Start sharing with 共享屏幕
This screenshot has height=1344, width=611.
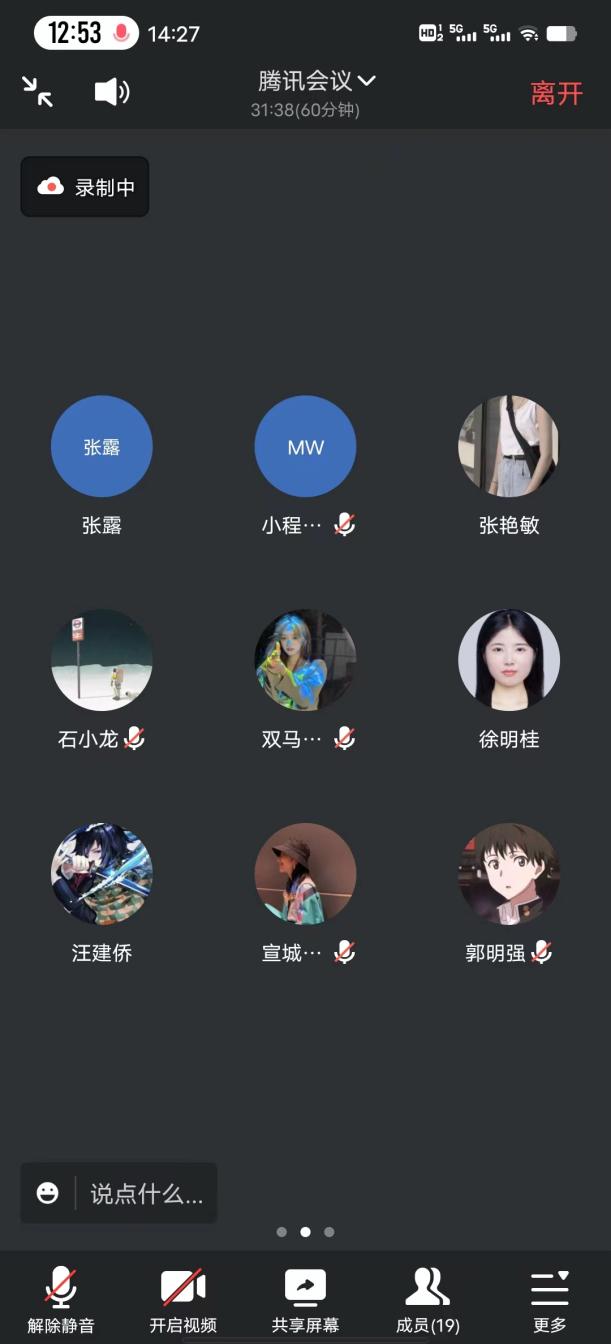coord(305,1299)
